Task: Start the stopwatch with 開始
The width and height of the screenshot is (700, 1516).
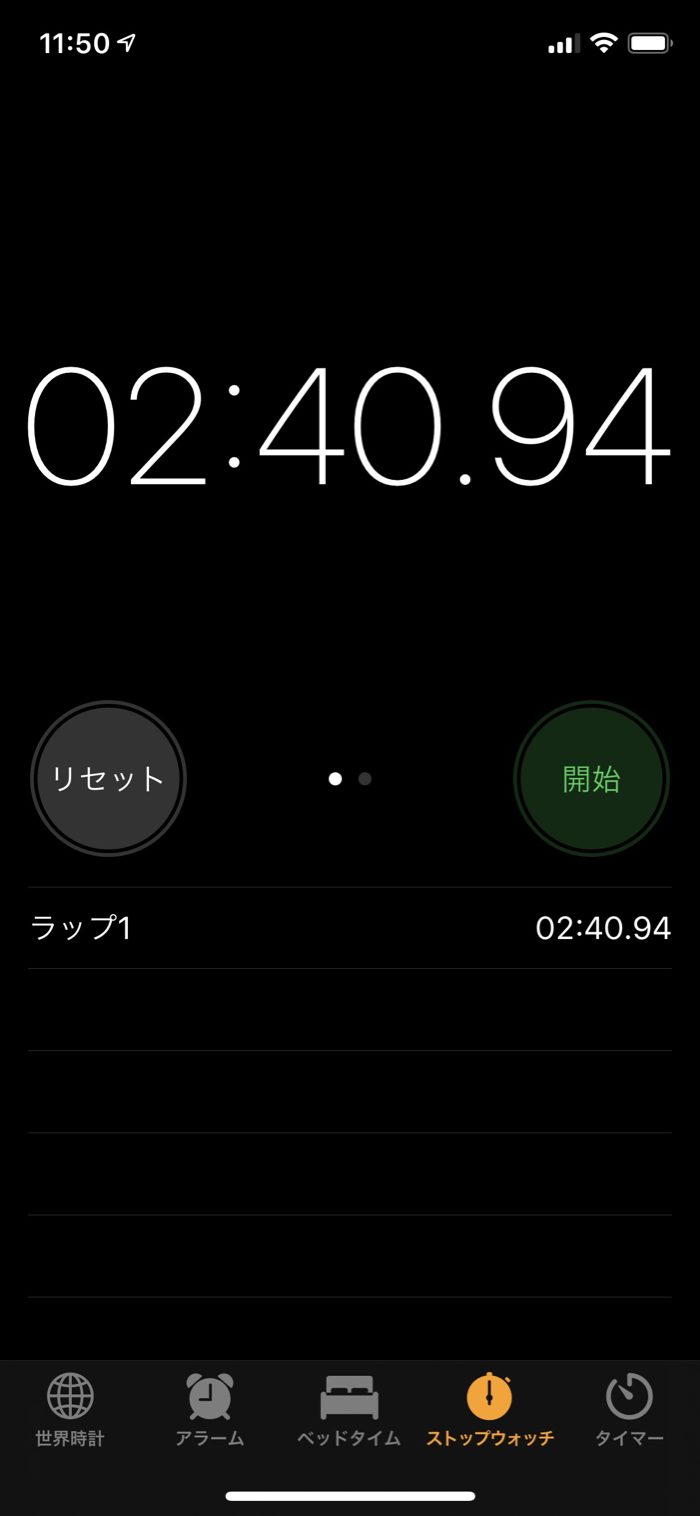Action: pyautogui.click(x=591, y=778)
